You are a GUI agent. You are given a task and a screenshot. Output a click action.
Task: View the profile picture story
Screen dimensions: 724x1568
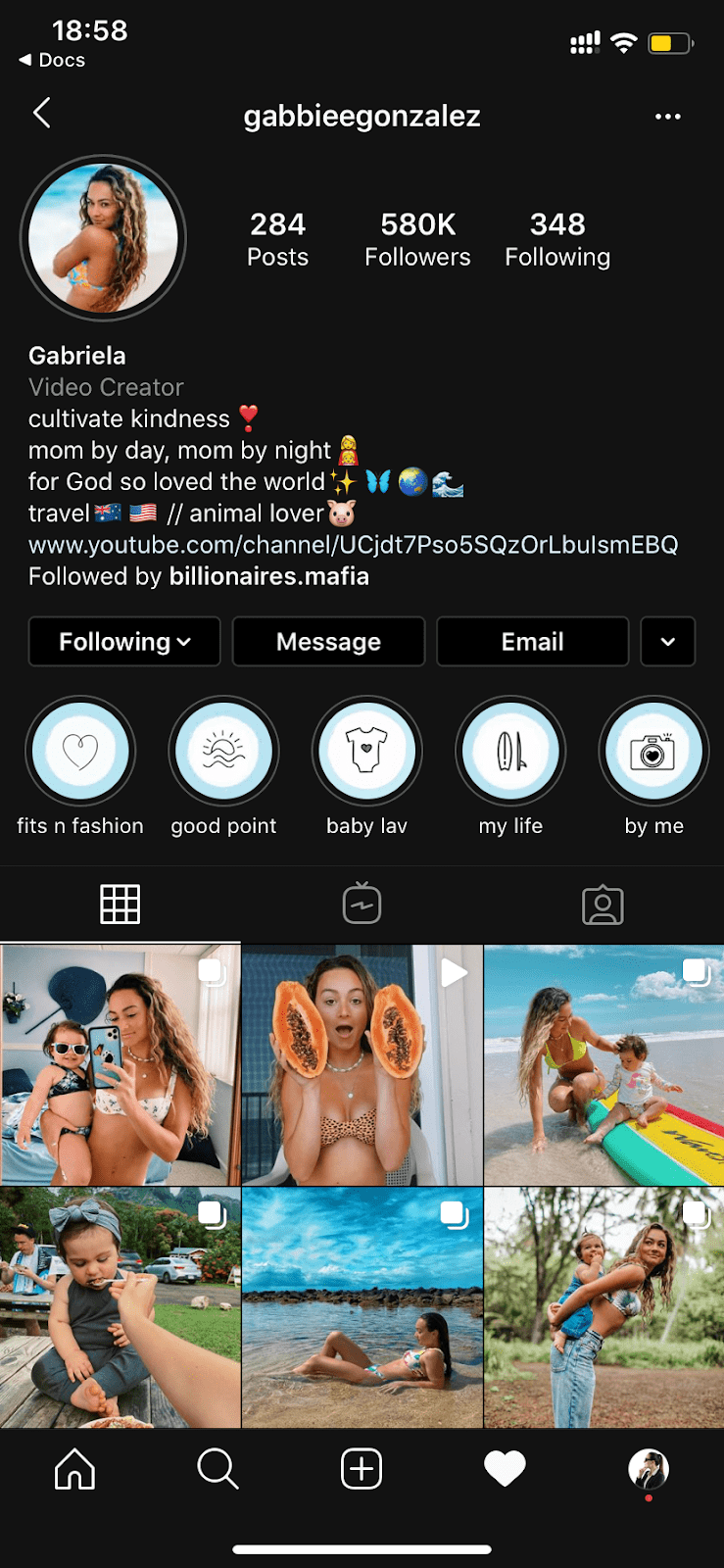click(x=103, y=238)
